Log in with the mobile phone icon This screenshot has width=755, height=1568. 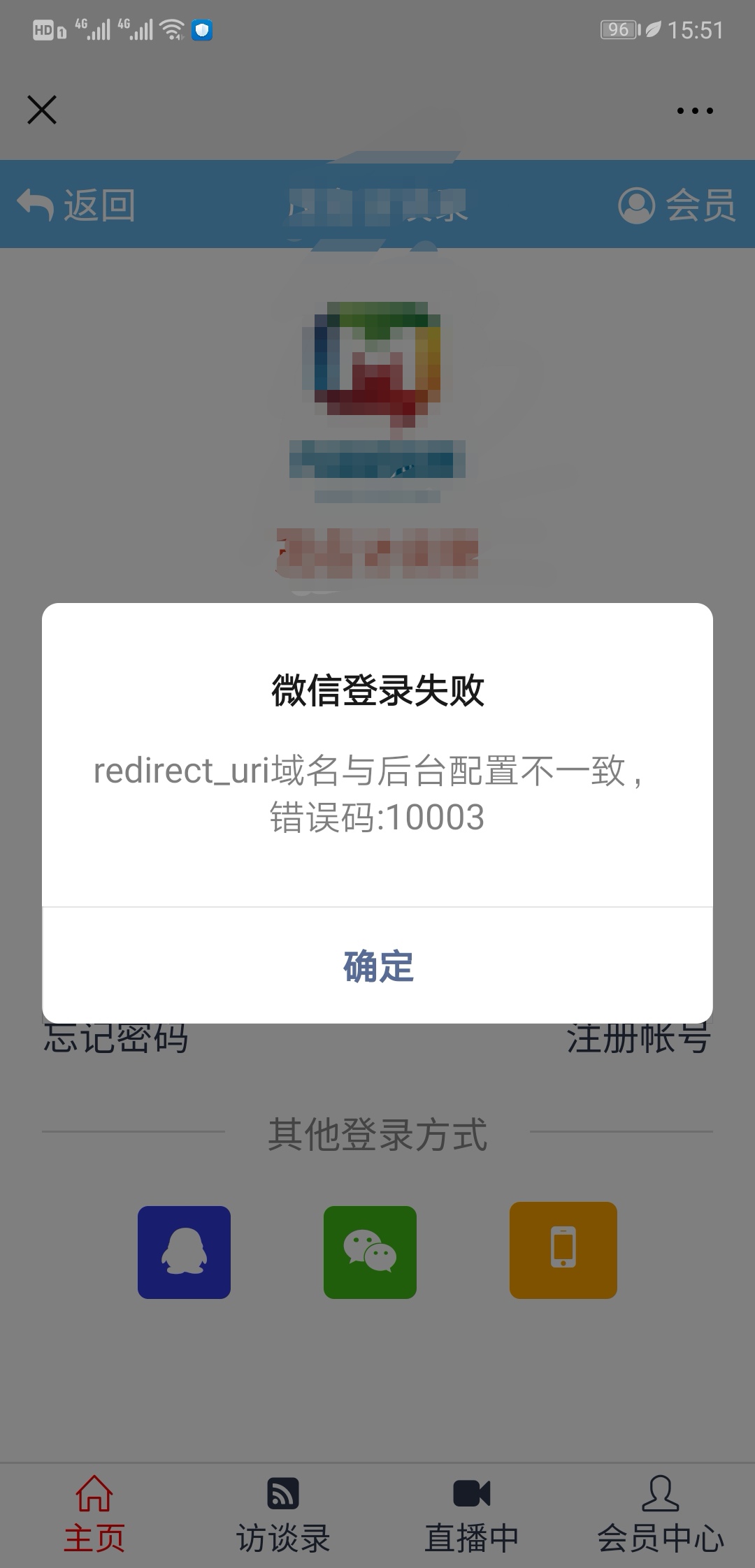(563, 1251)
